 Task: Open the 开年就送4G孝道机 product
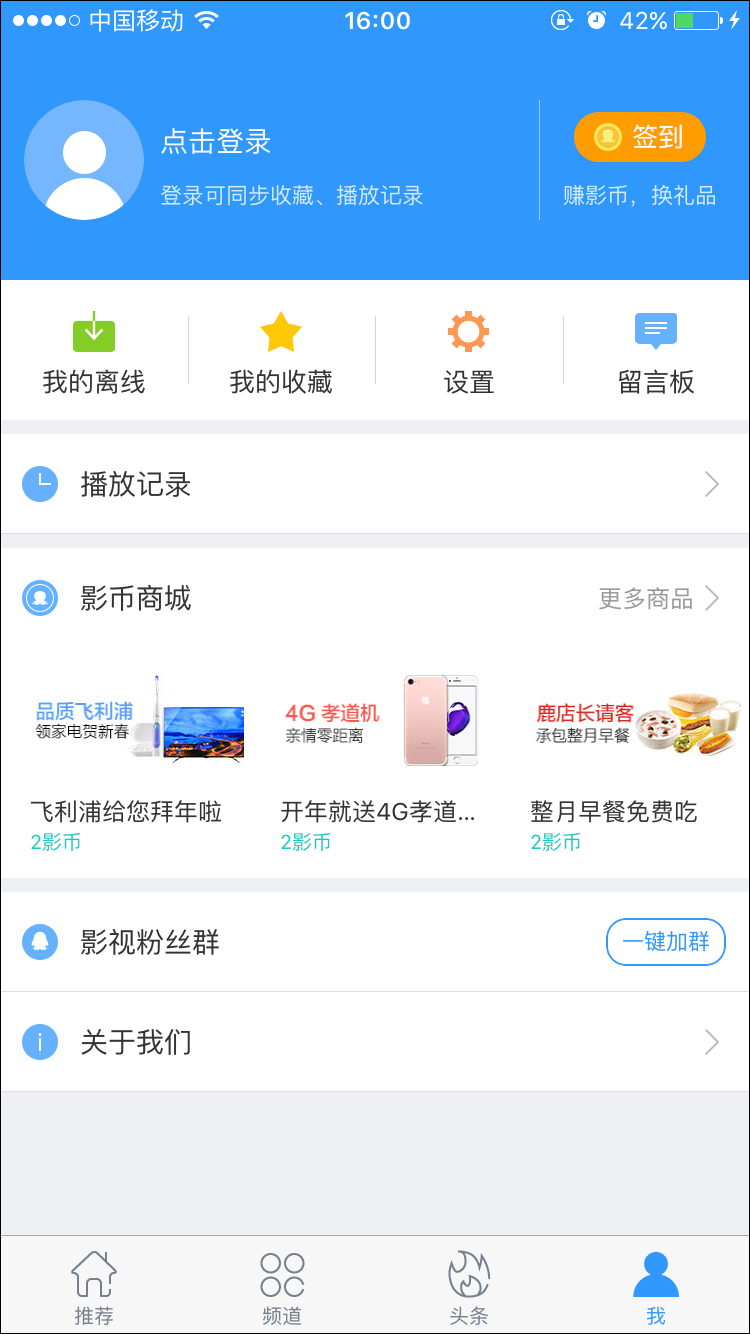378,760
